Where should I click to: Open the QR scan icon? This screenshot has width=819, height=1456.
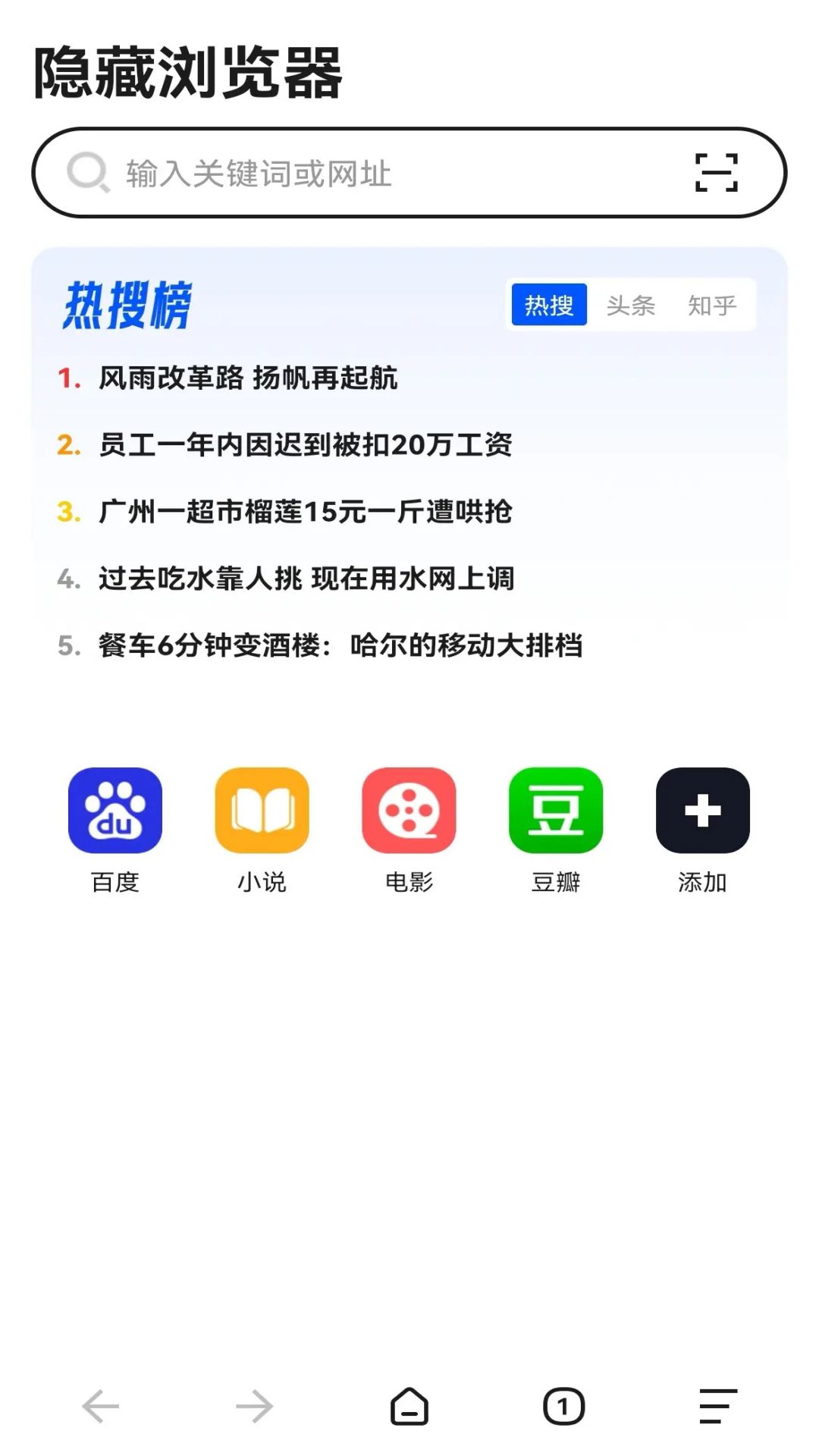click(x=716, y=173)
